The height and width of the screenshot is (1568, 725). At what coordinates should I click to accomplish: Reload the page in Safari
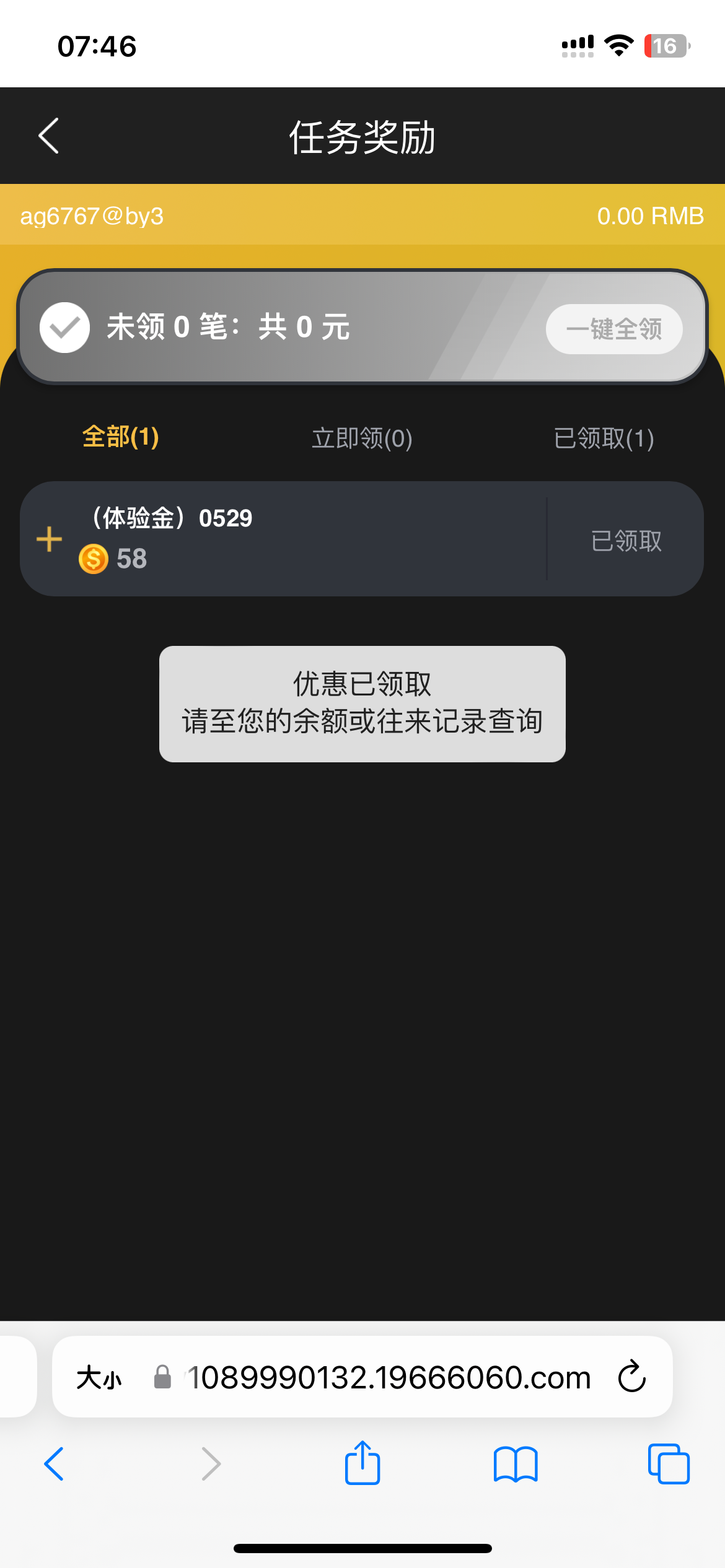click(631, 1377)
